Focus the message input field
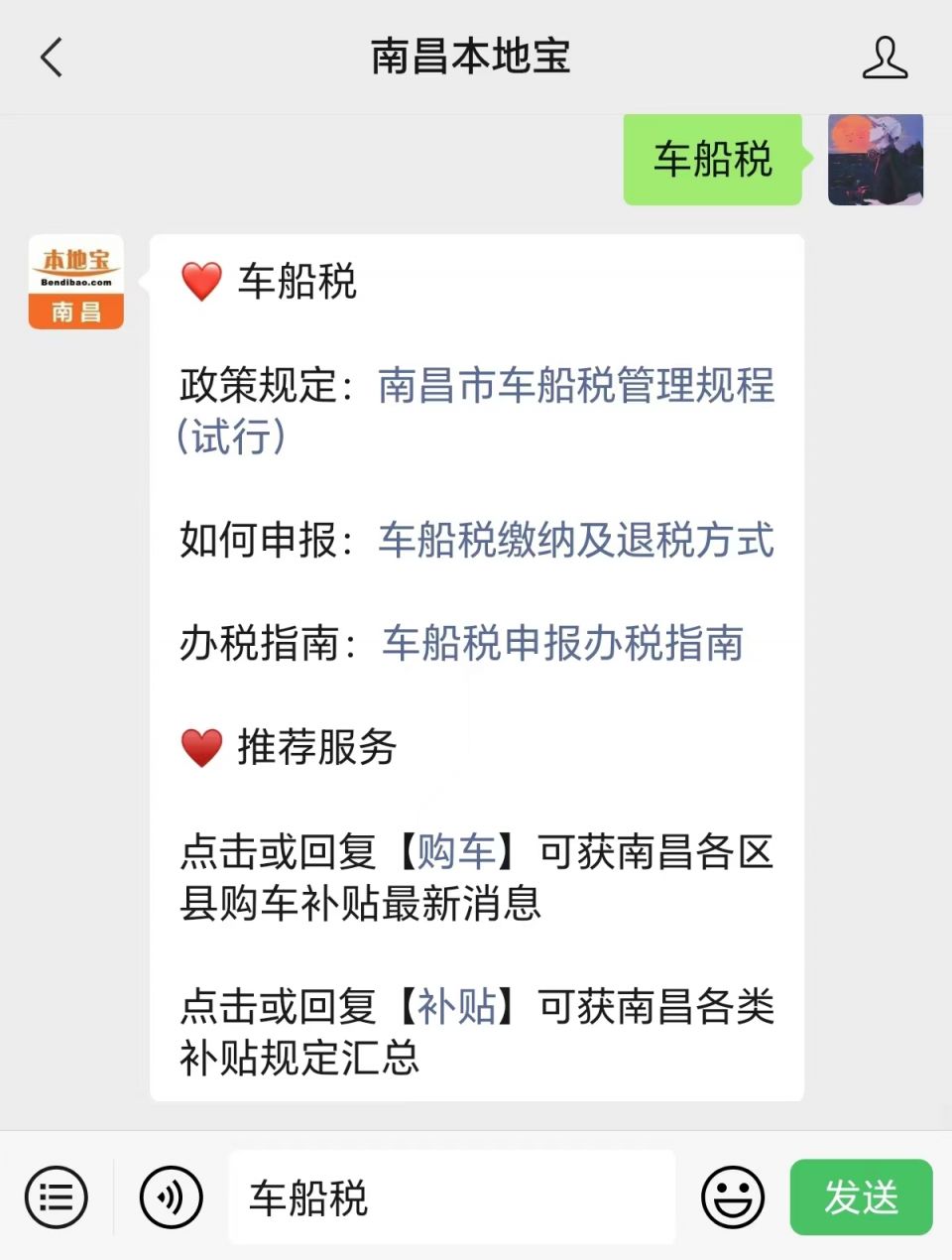 pyautogui.click(x=451, y=1197)
